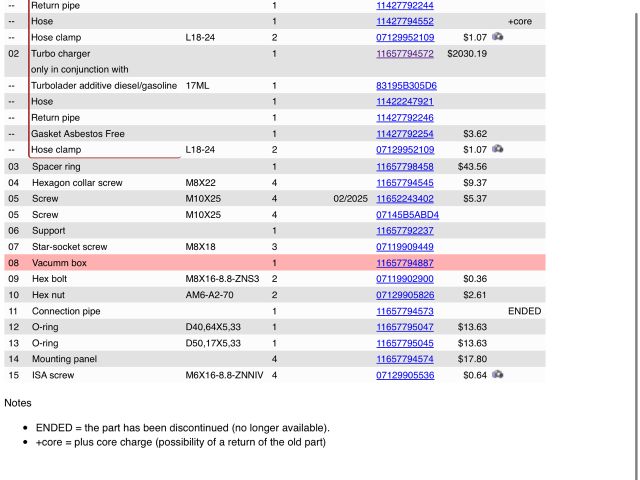The width and height of the screenshot is (640, 480).
Task: View O-ring D40,64X5,33 part 11657795047
Action: 405,327
